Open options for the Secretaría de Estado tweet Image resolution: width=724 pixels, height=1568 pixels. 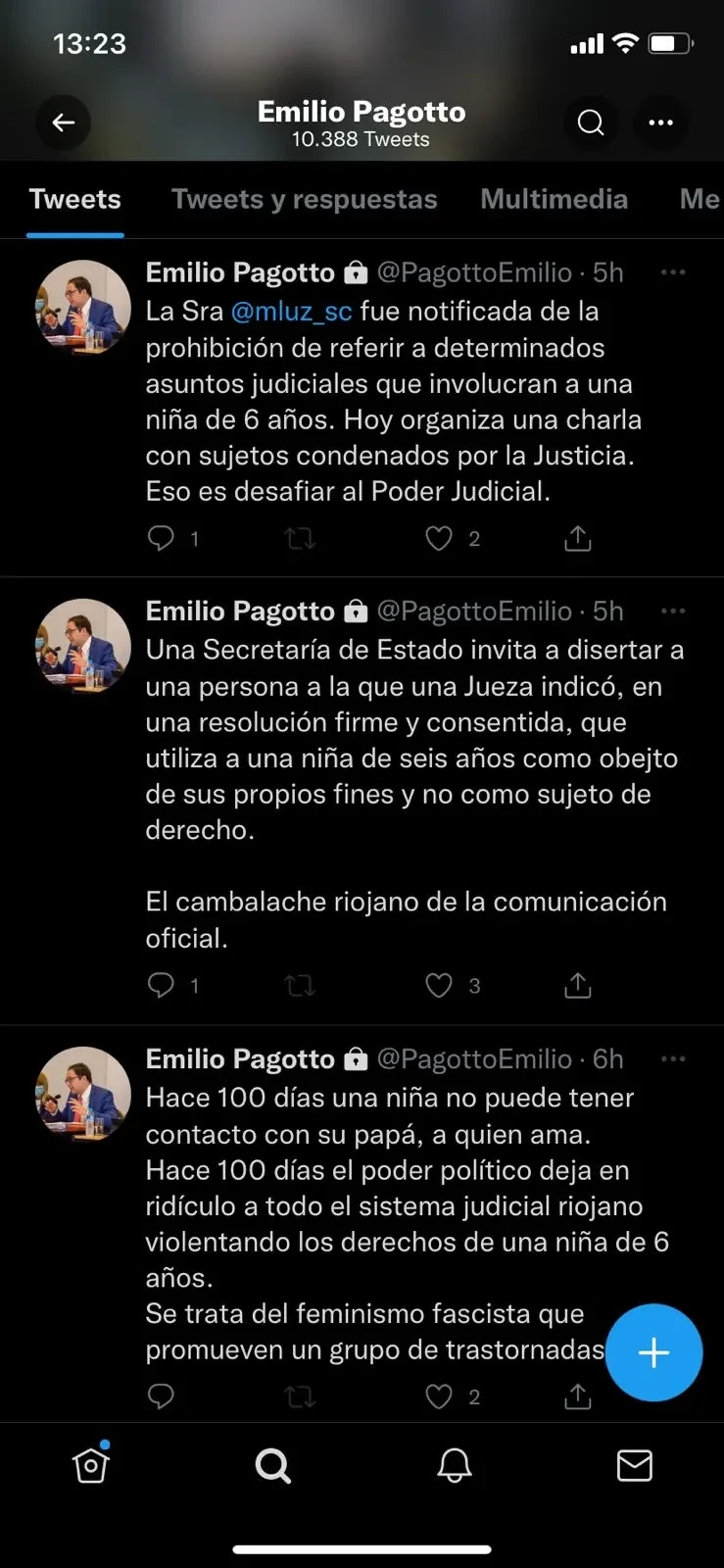(x=673, y=611)
